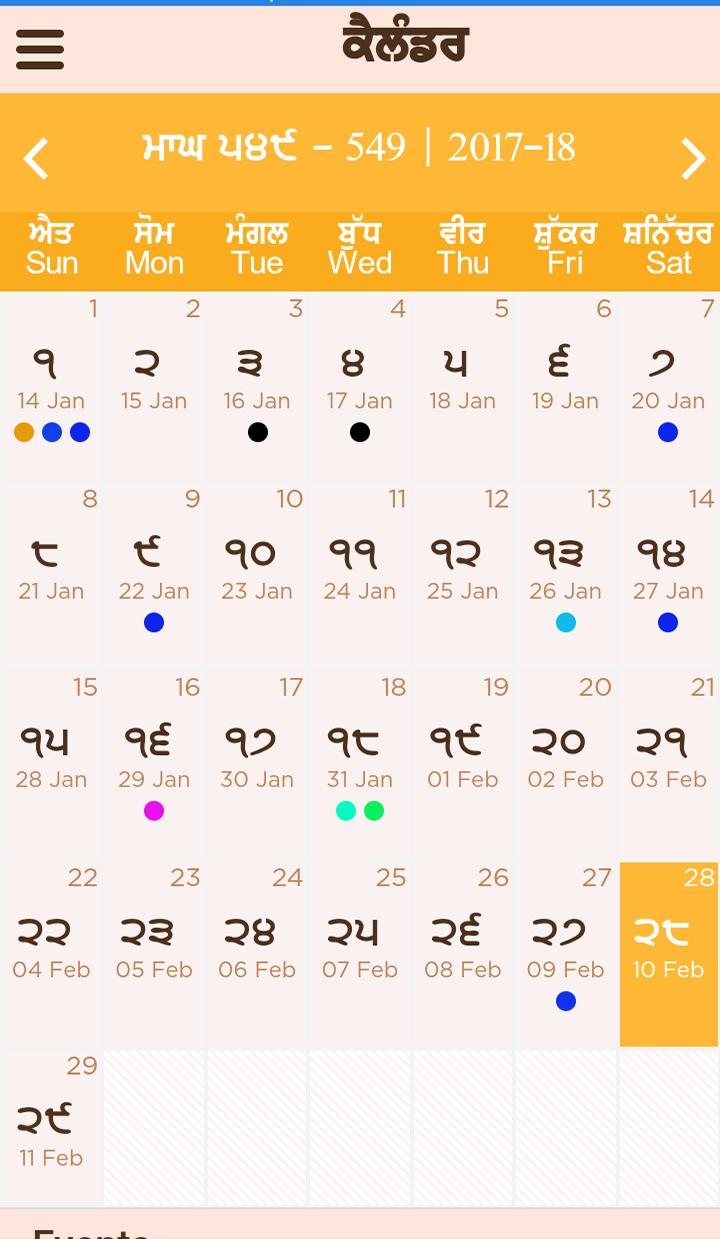
Task: Click the blue dot under 20 Jan
Action: pyautogui.click(x=668, y=431)
